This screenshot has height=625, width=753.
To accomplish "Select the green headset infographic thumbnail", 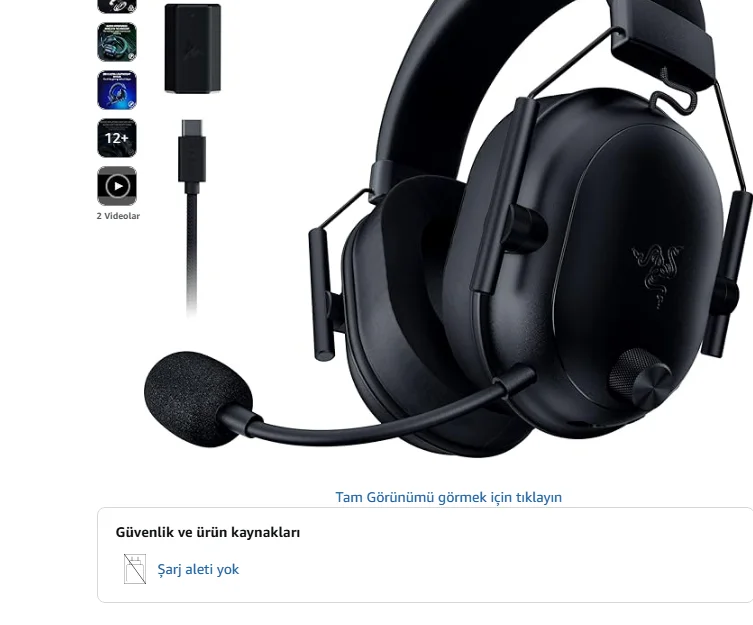I will click(x=117, y=42).
